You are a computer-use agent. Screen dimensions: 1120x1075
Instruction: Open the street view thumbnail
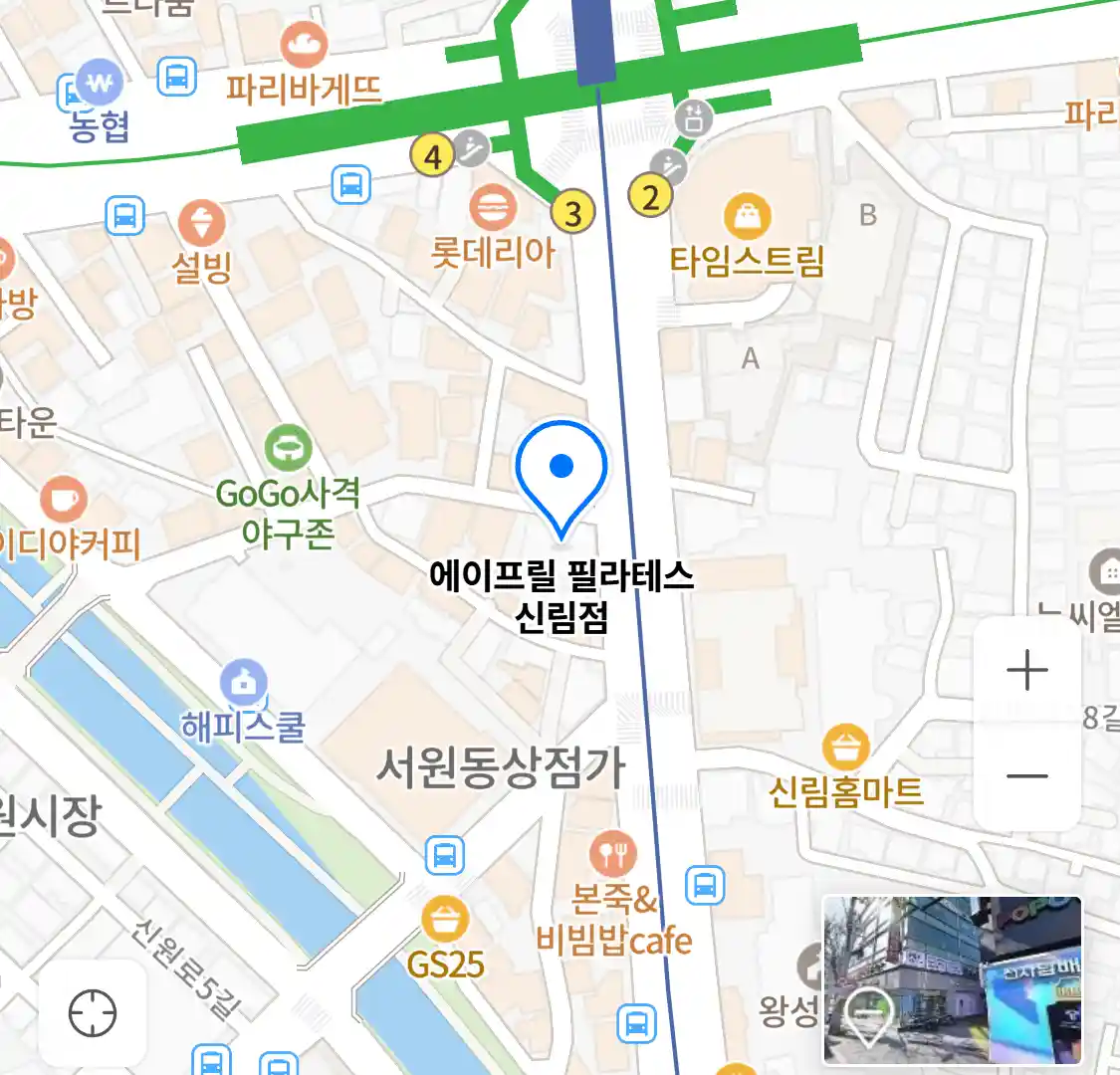[x=951, y=979]
